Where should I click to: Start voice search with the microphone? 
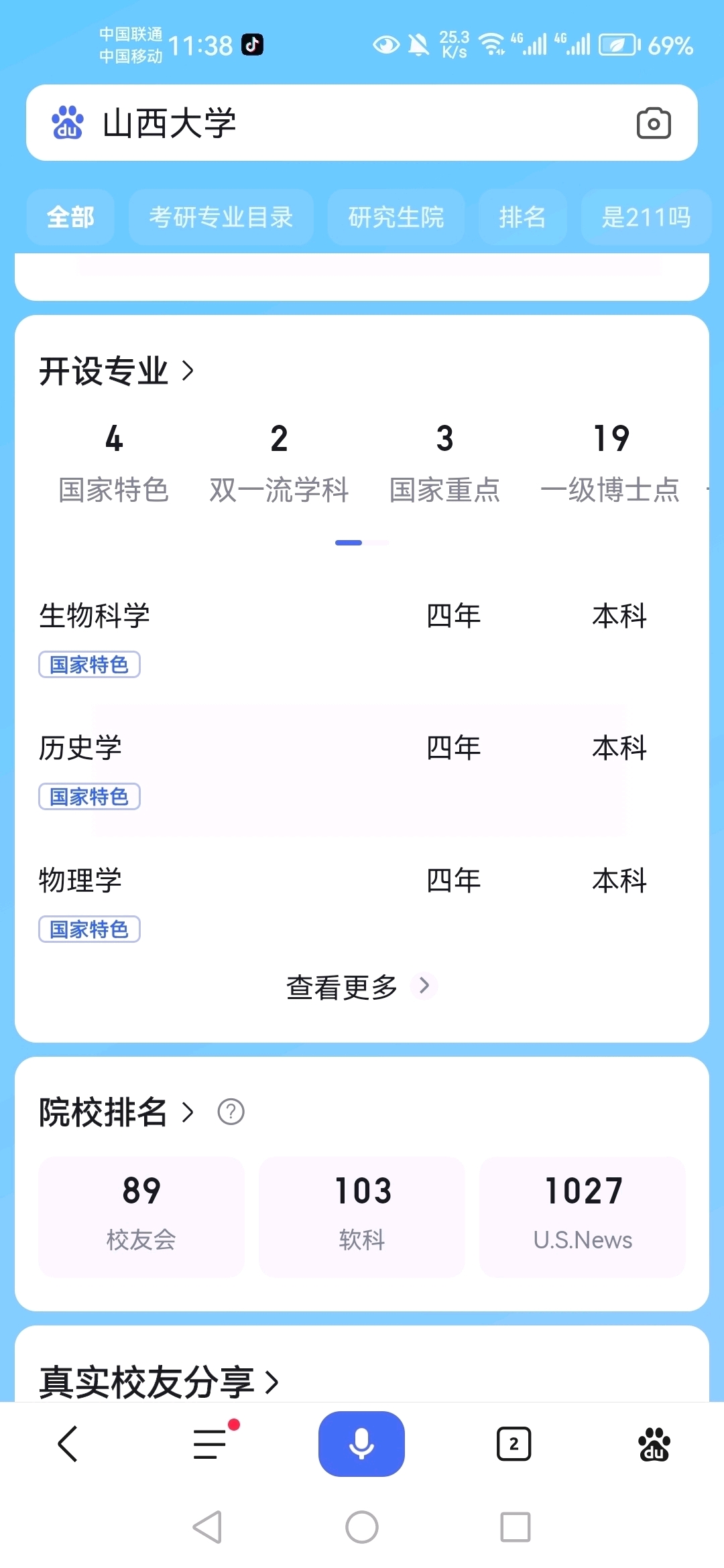[361, 1444]
